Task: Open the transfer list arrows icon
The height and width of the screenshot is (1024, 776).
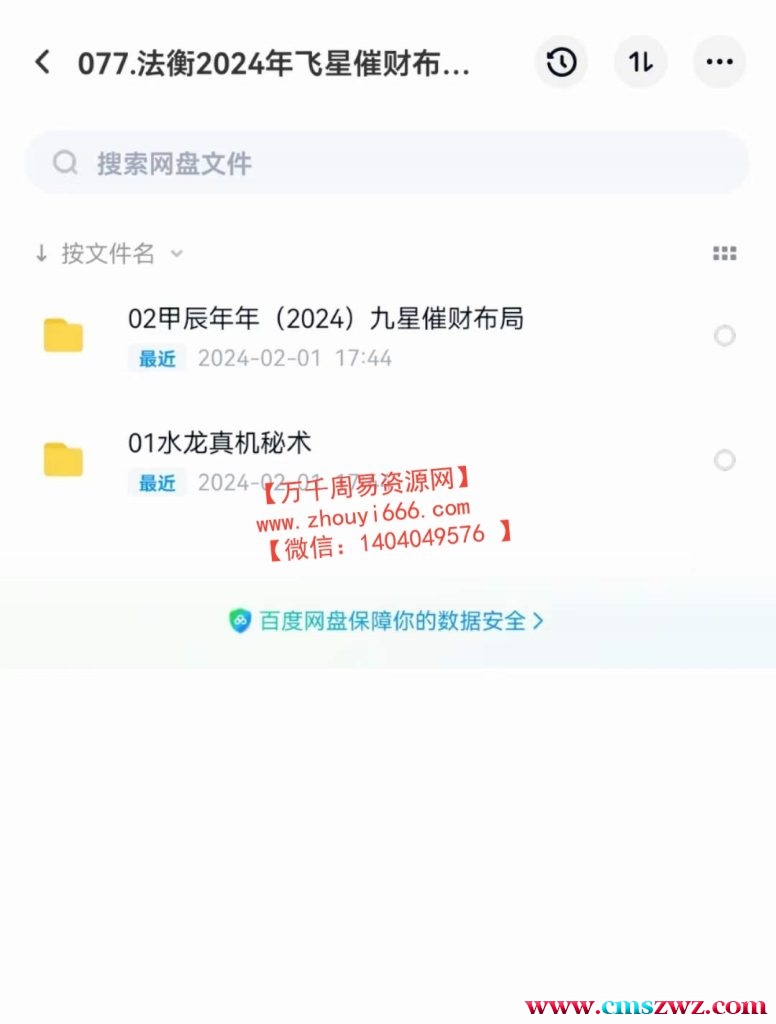Action: click(640, 62)
